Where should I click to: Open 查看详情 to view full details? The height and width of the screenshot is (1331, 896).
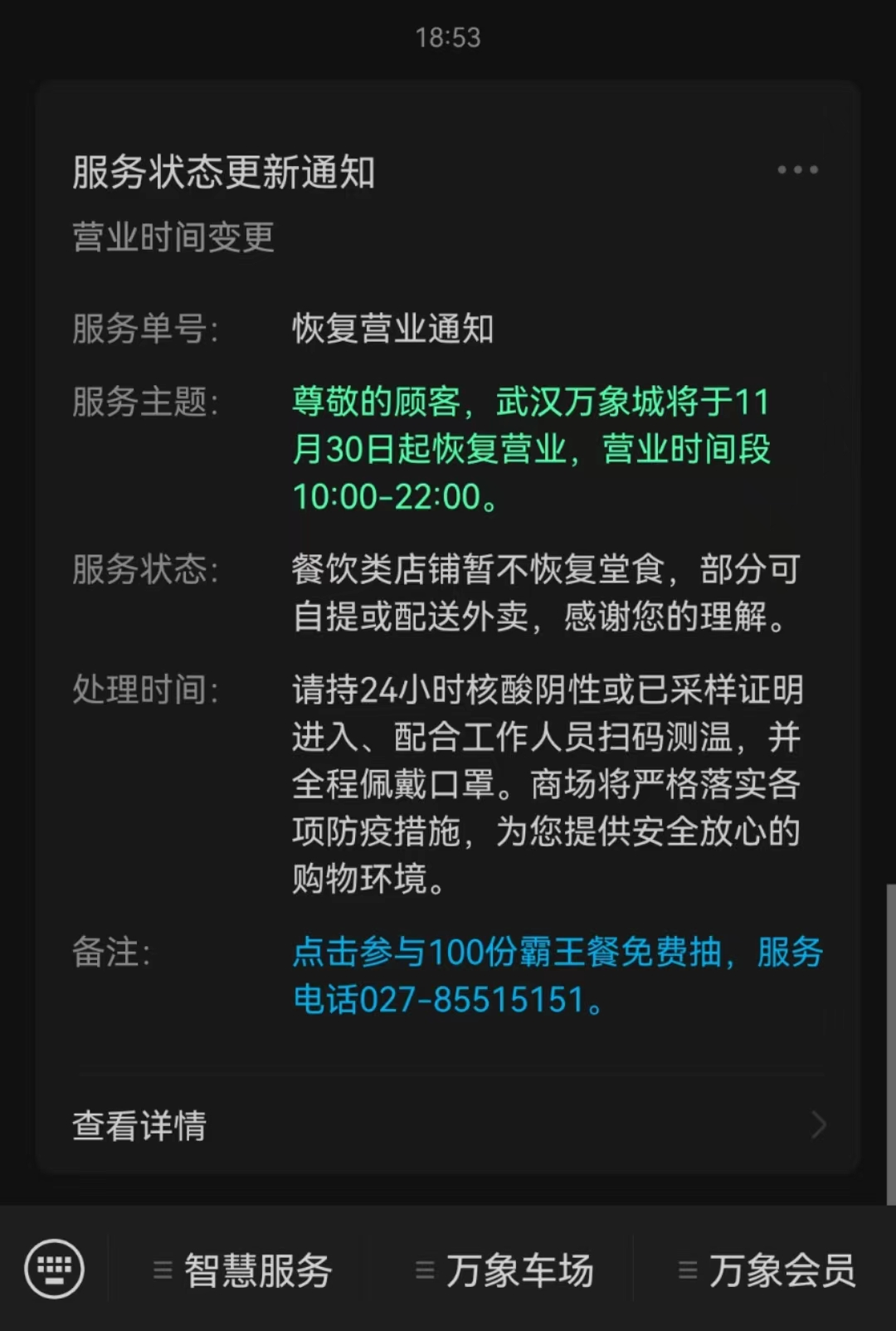tap(448, 1126)
